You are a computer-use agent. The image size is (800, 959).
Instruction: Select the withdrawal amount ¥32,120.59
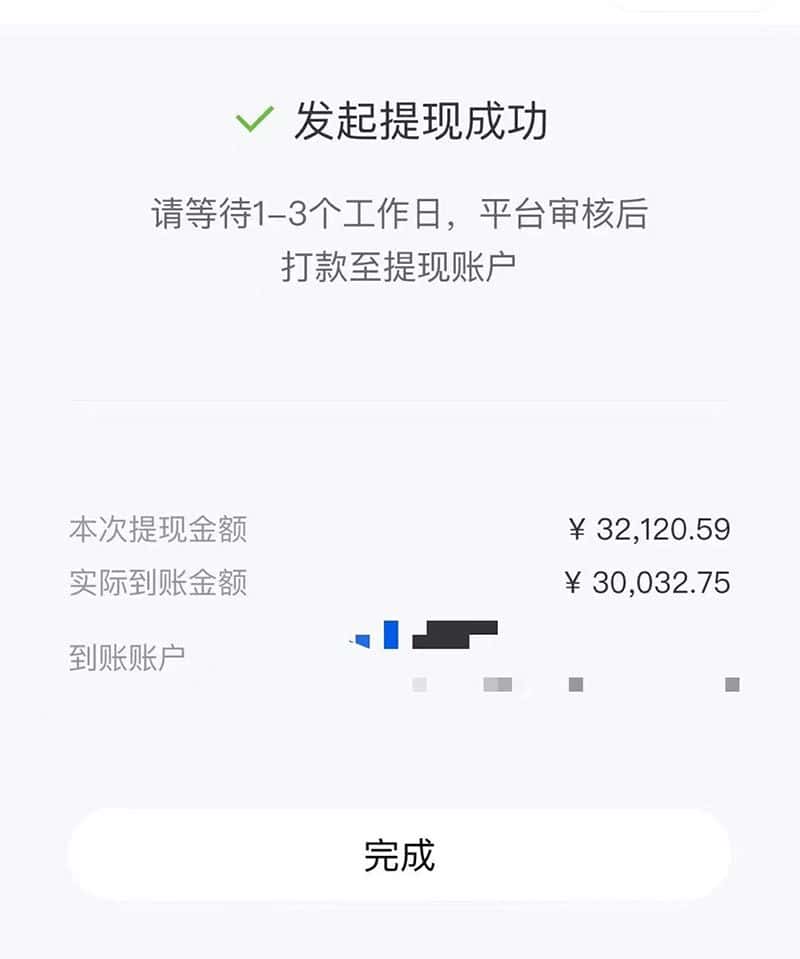pyautogui.click(x=650, y=530)
